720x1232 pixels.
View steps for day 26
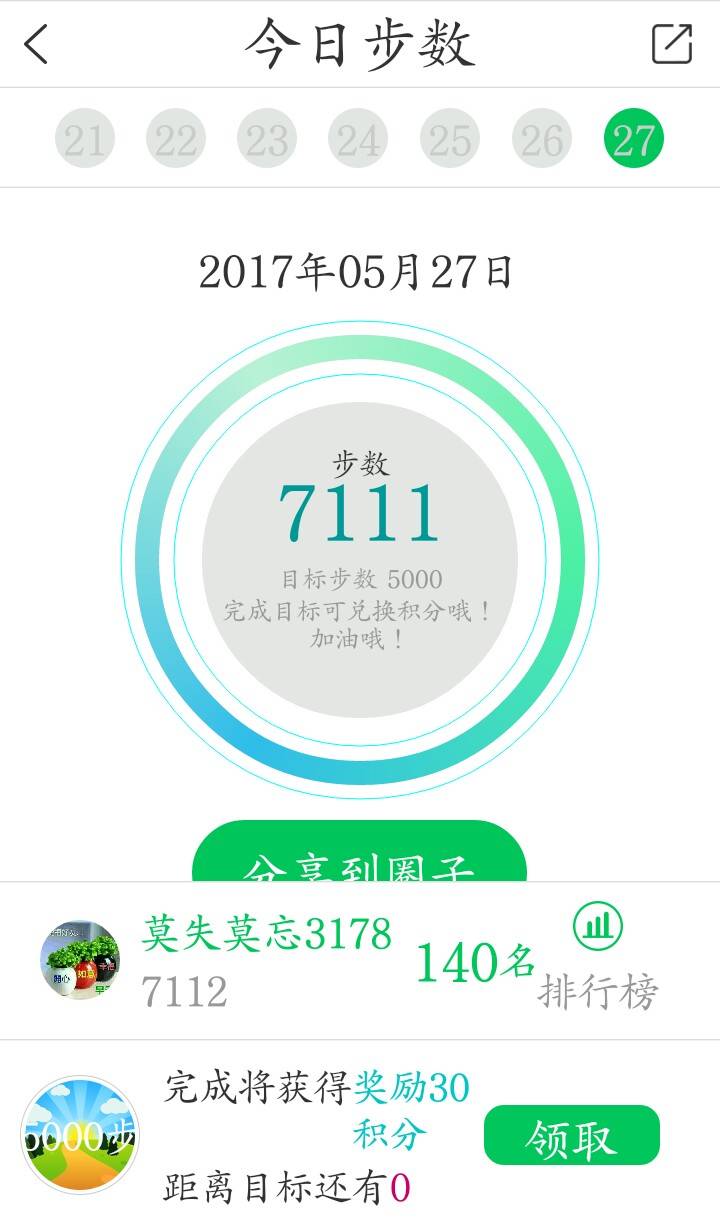pos(542,139)
